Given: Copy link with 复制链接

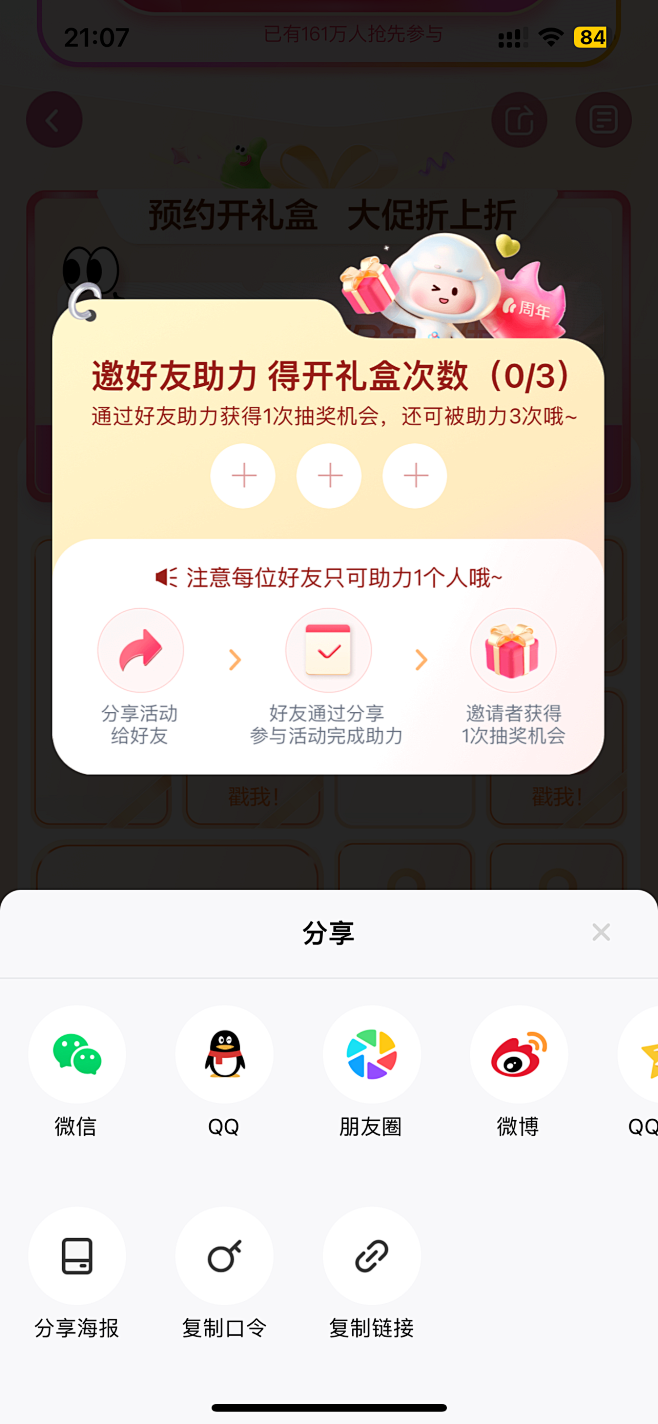Looking at the screenshot, I should click(371, 1256).
